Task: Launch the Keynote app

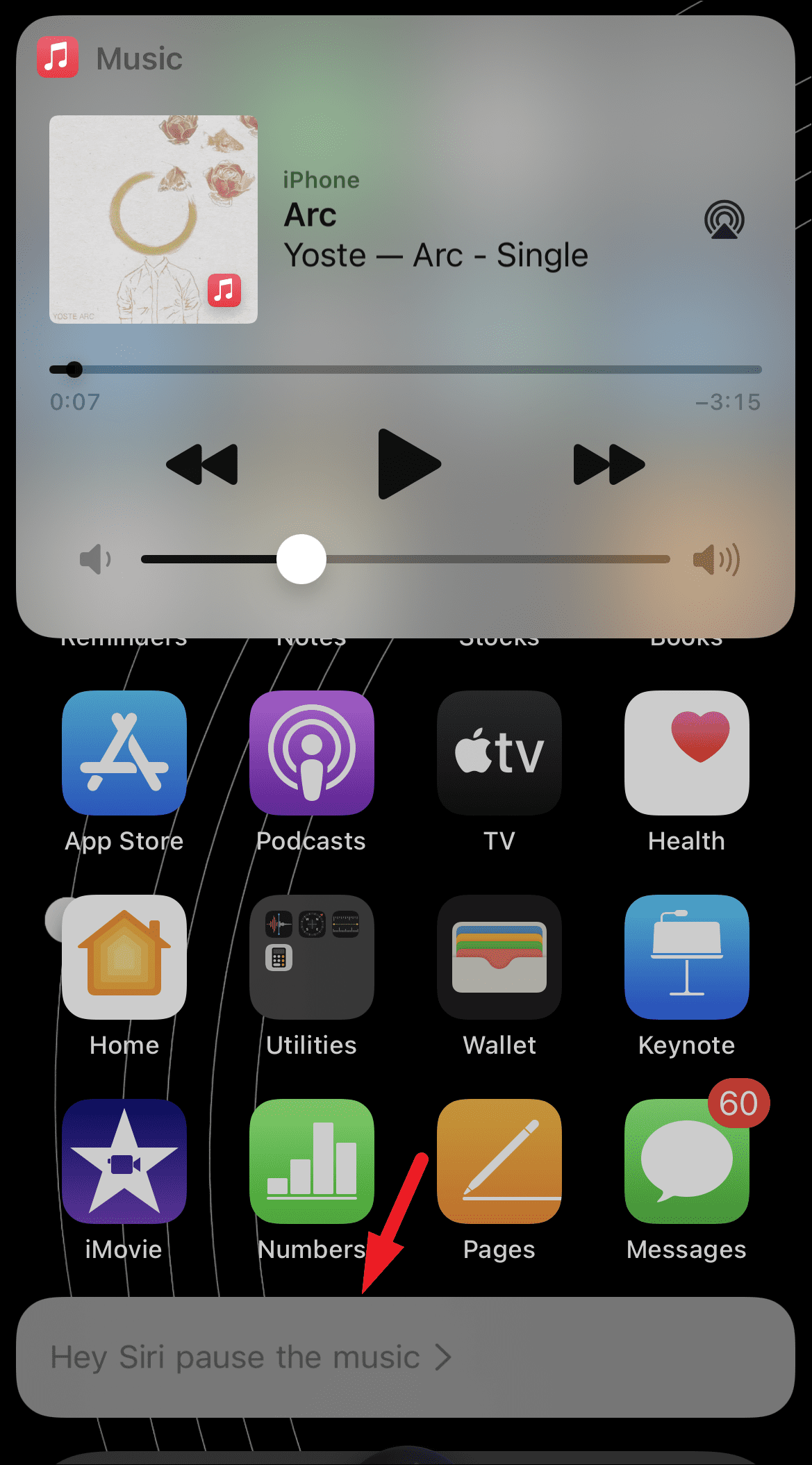Action: point(687,957)
